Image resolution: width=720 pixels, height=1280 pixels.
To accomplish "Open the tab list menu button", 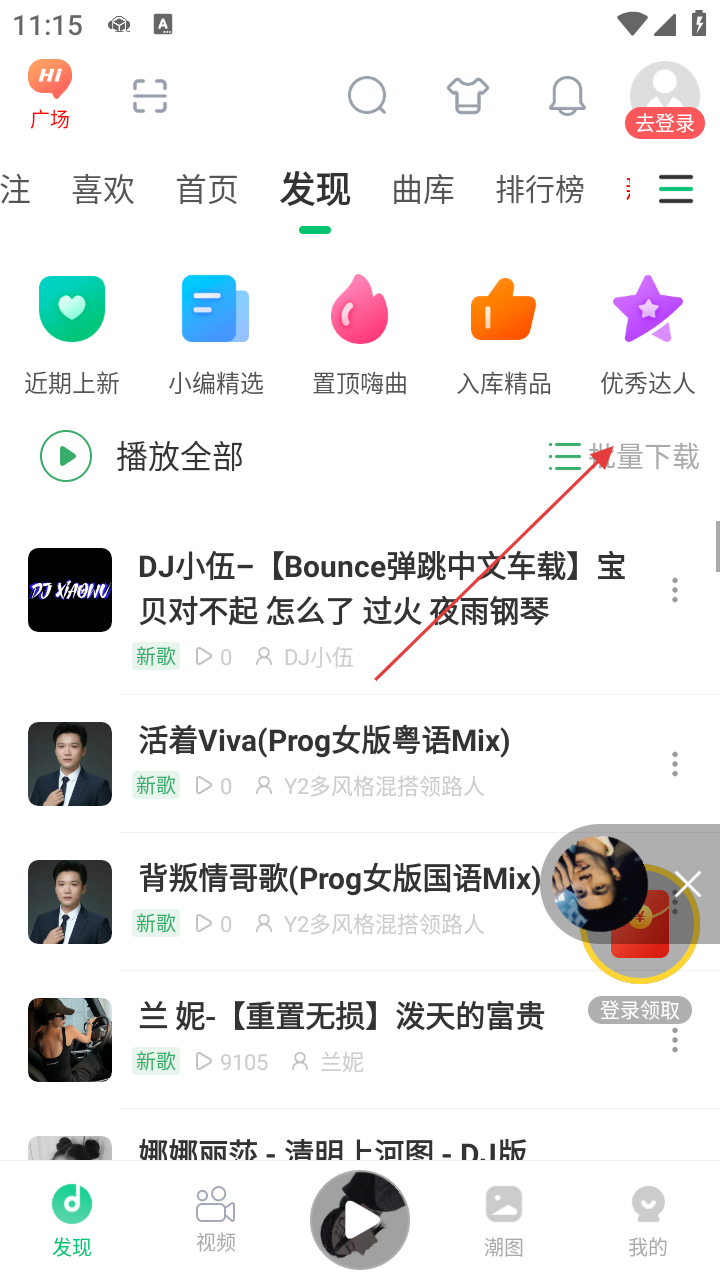I will [x=676, y=189].
